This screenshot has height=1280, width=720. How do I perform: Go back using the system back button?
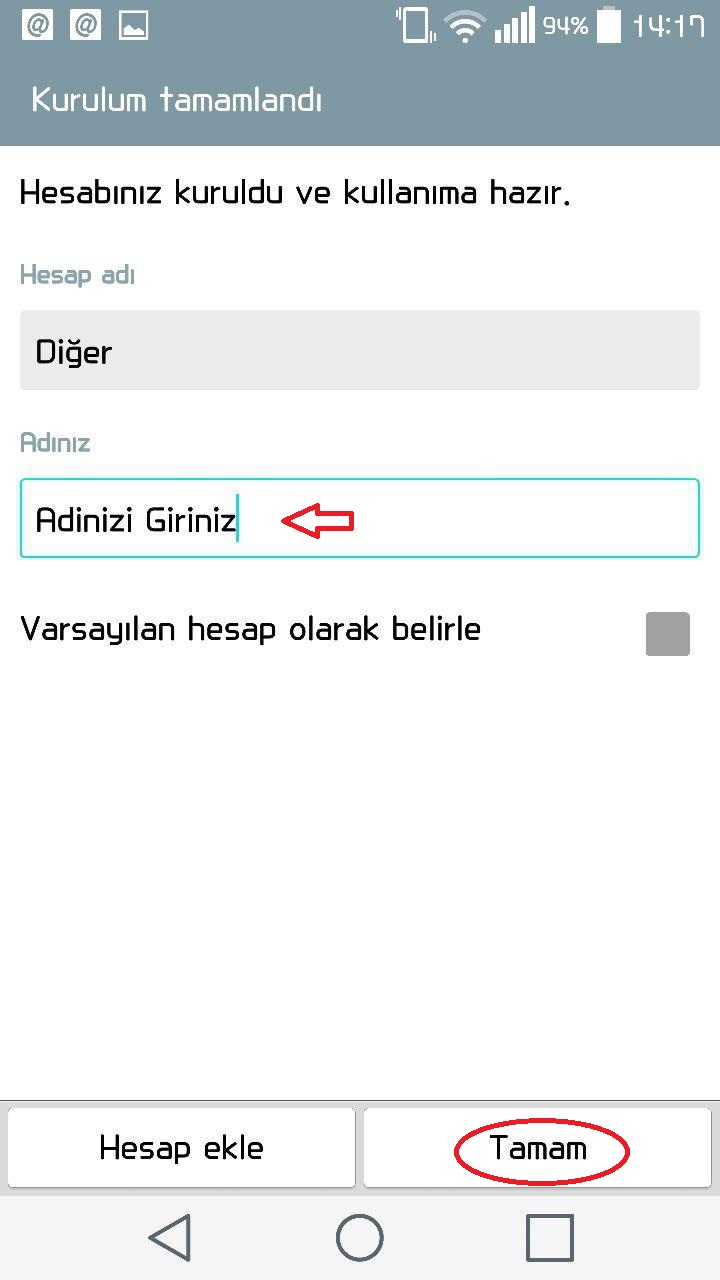click(x=170, y=1238)
